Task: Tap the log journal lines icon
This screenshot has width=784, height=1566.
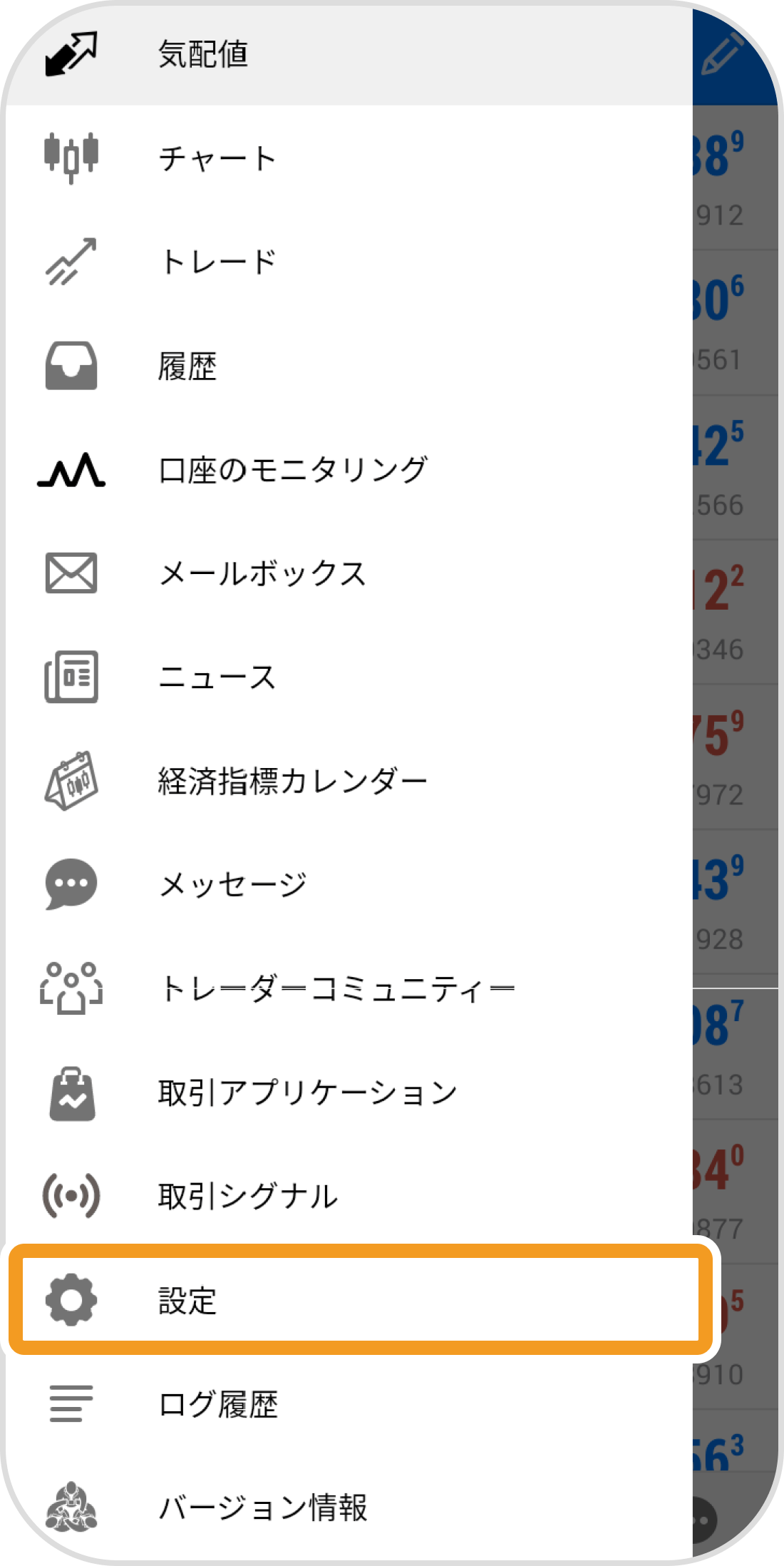Action: tap(71, 1403)
